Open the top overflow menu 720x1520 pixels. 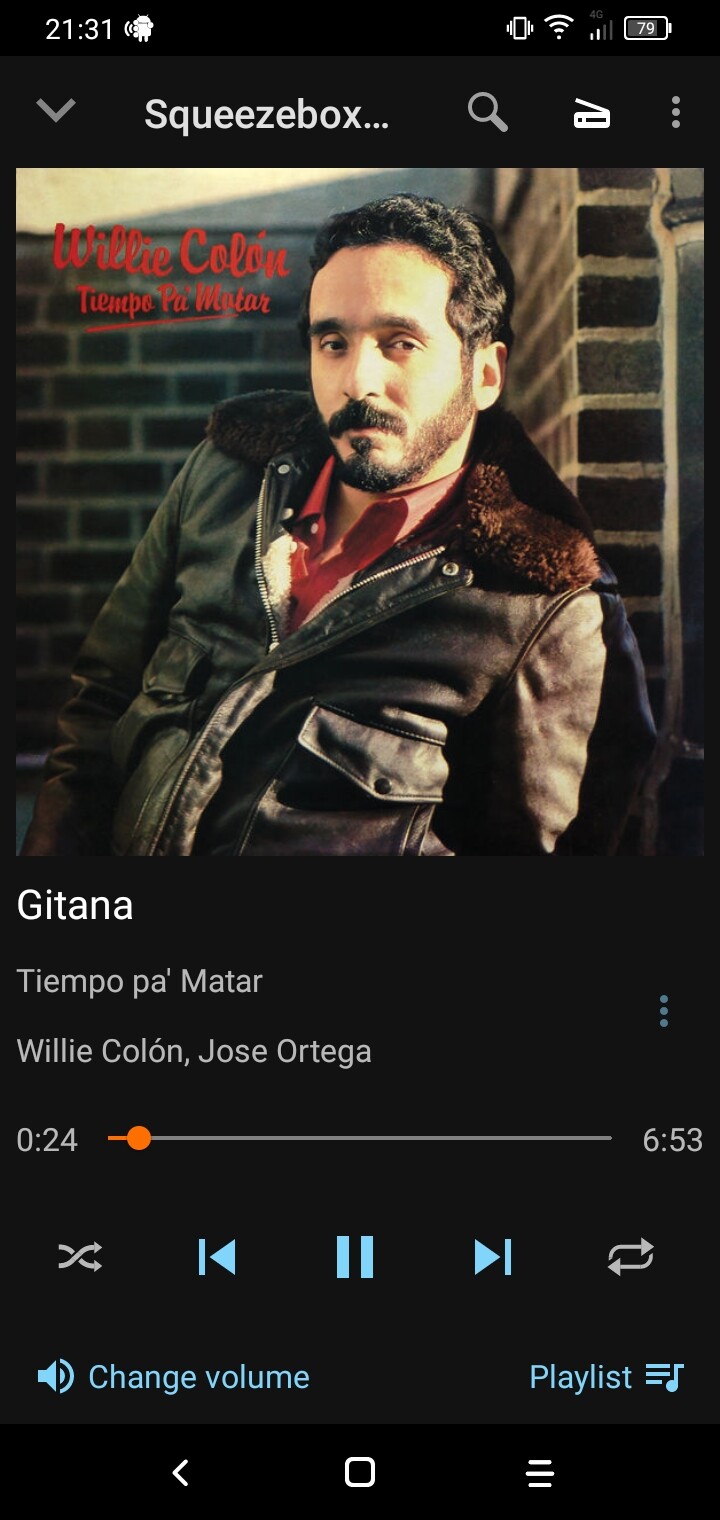[676, 113]
